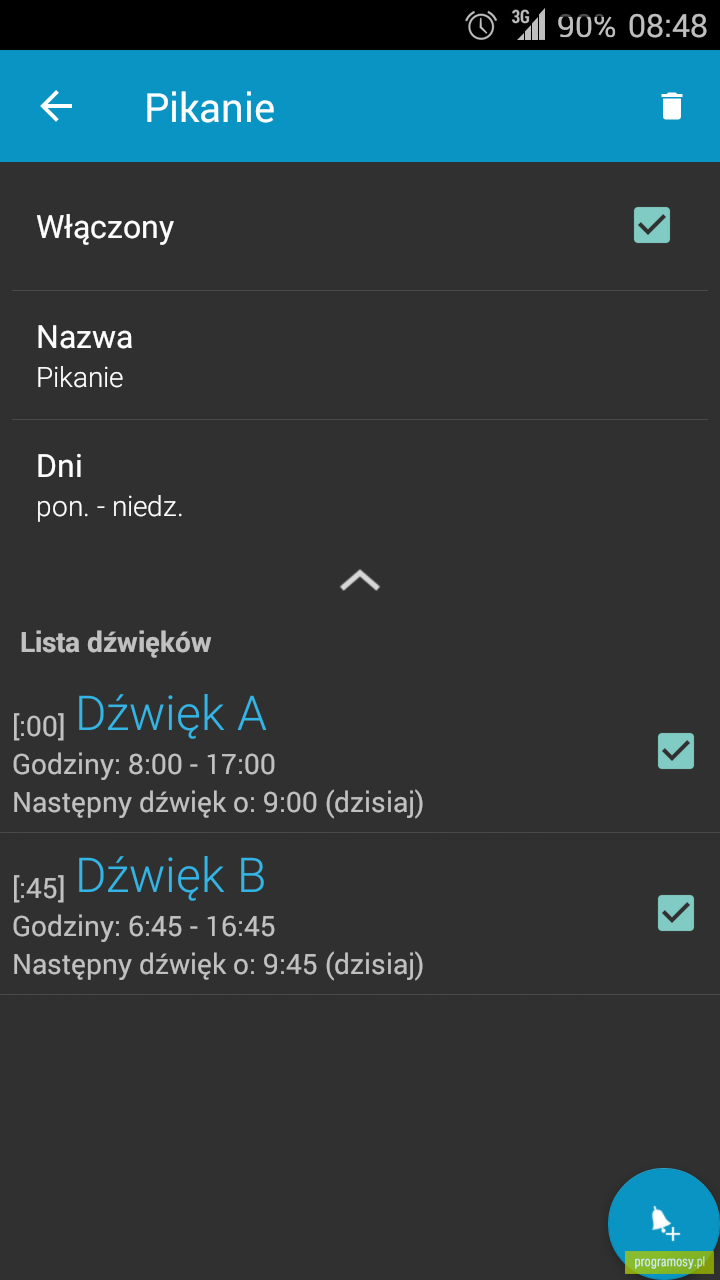Open the Dni days setting
This screenshot has height=1280, width=720.
point(360,485)
